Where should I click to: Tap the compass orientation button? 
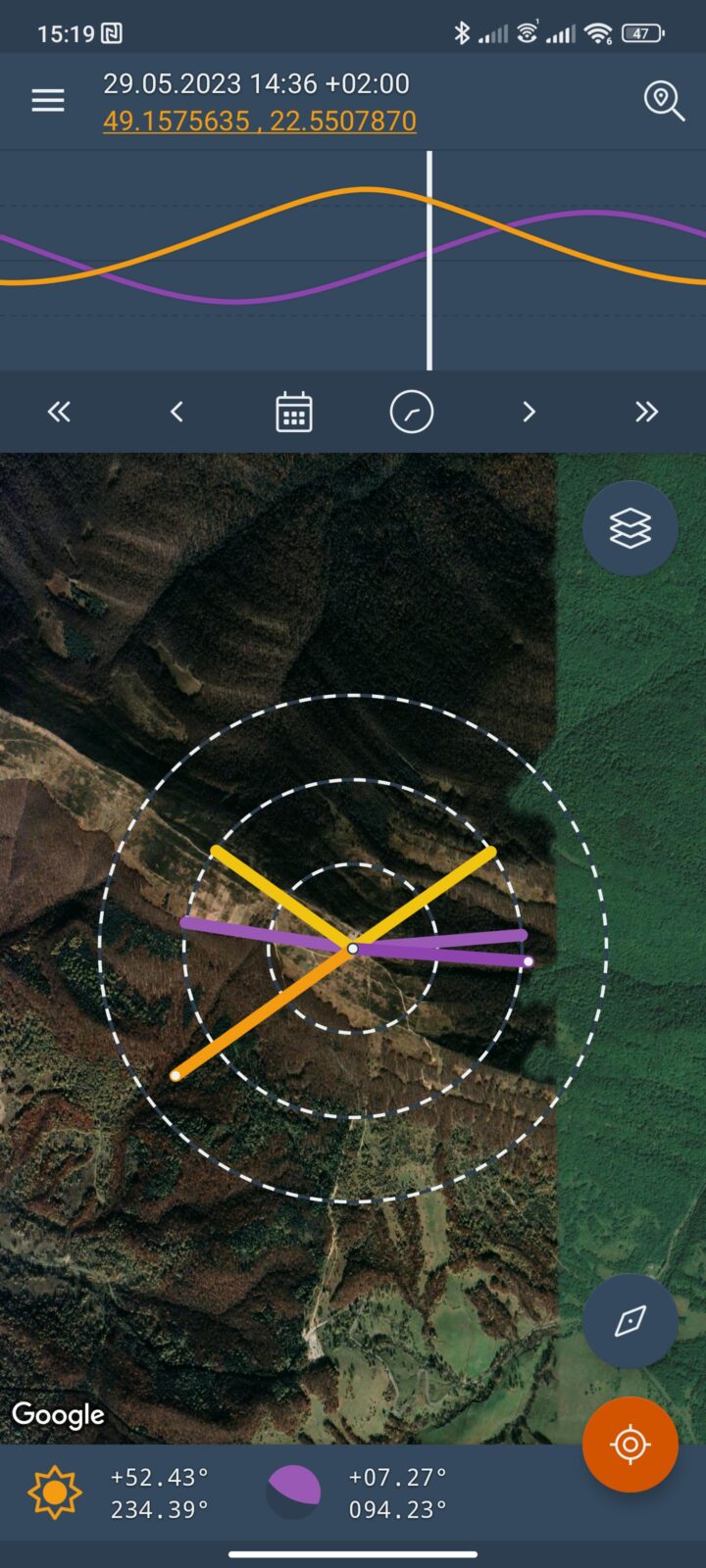point(630,1320)
